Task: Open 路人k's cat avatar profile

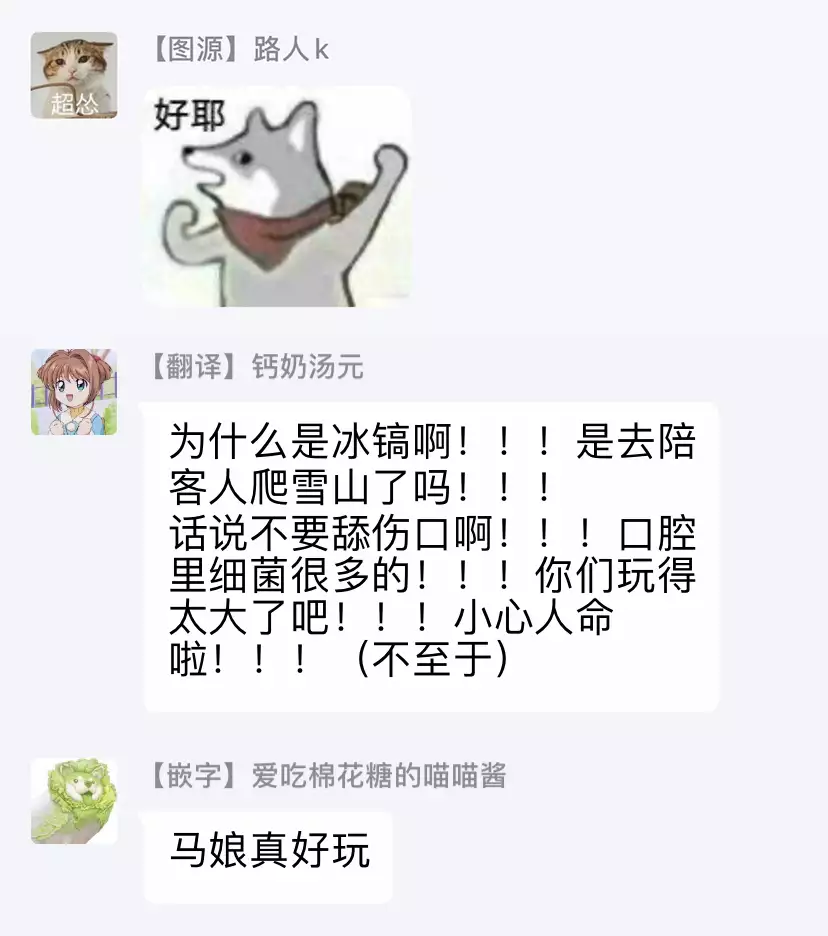Action: 73,75
